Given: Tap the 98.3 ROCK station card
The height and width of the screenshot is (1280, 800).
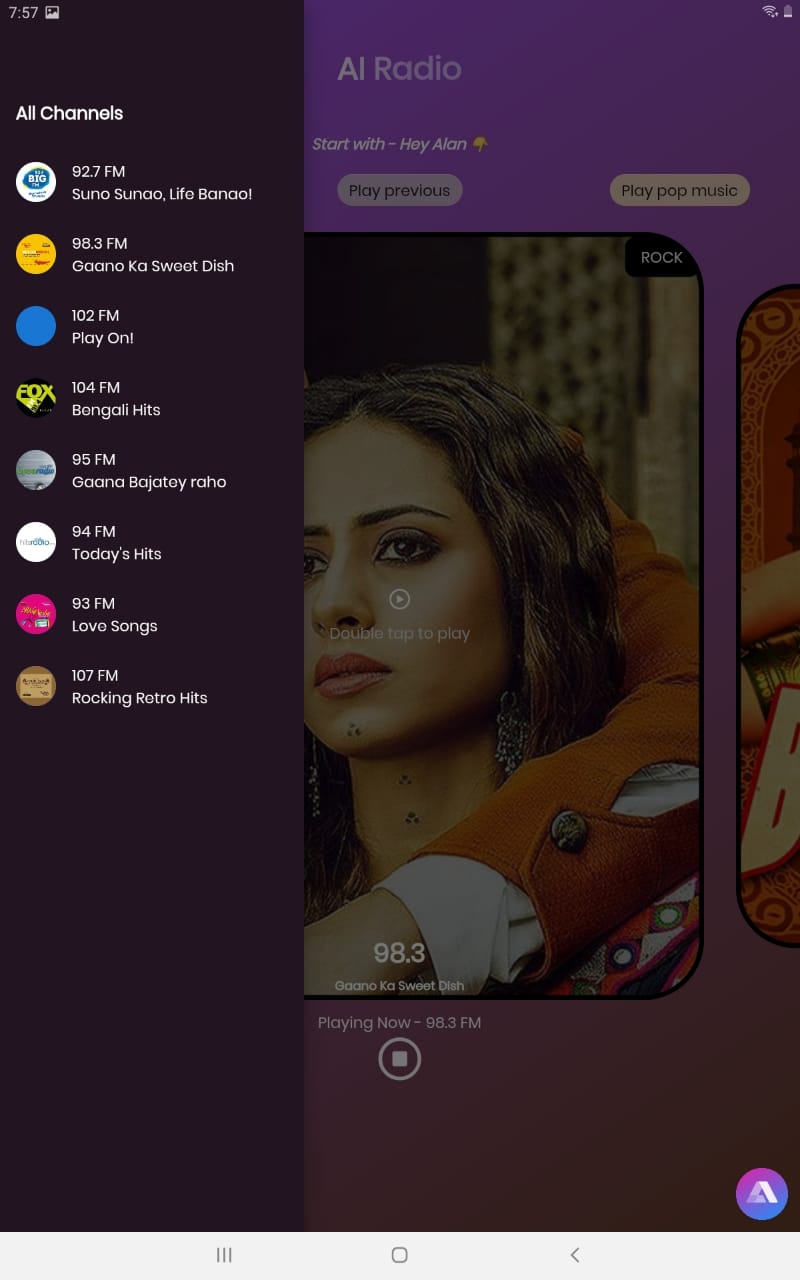Looking at the screenshot, I should click(x=500, y=615).
